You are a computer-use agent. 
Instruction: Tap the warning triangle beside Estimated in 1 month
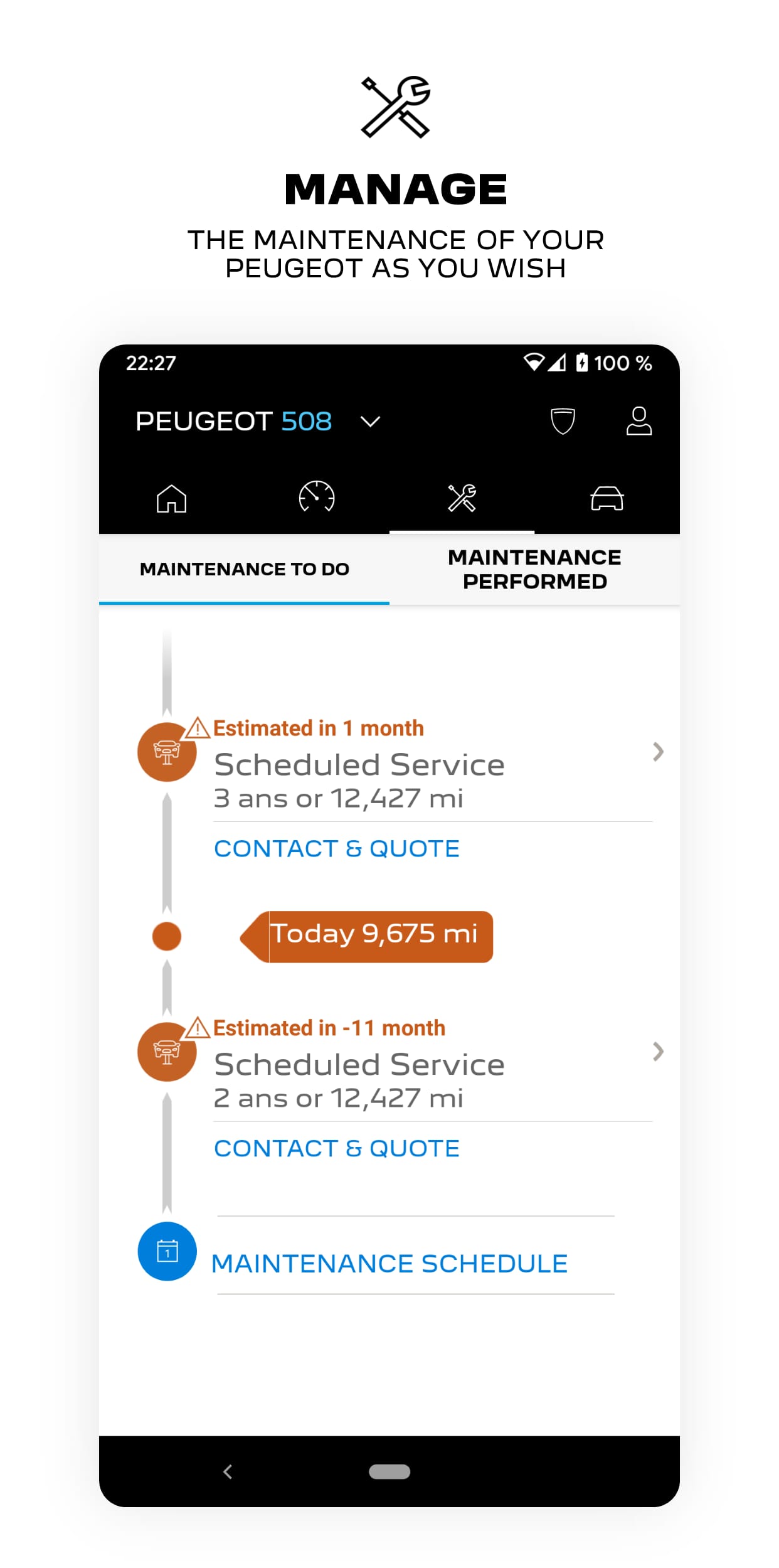[196, 728]
